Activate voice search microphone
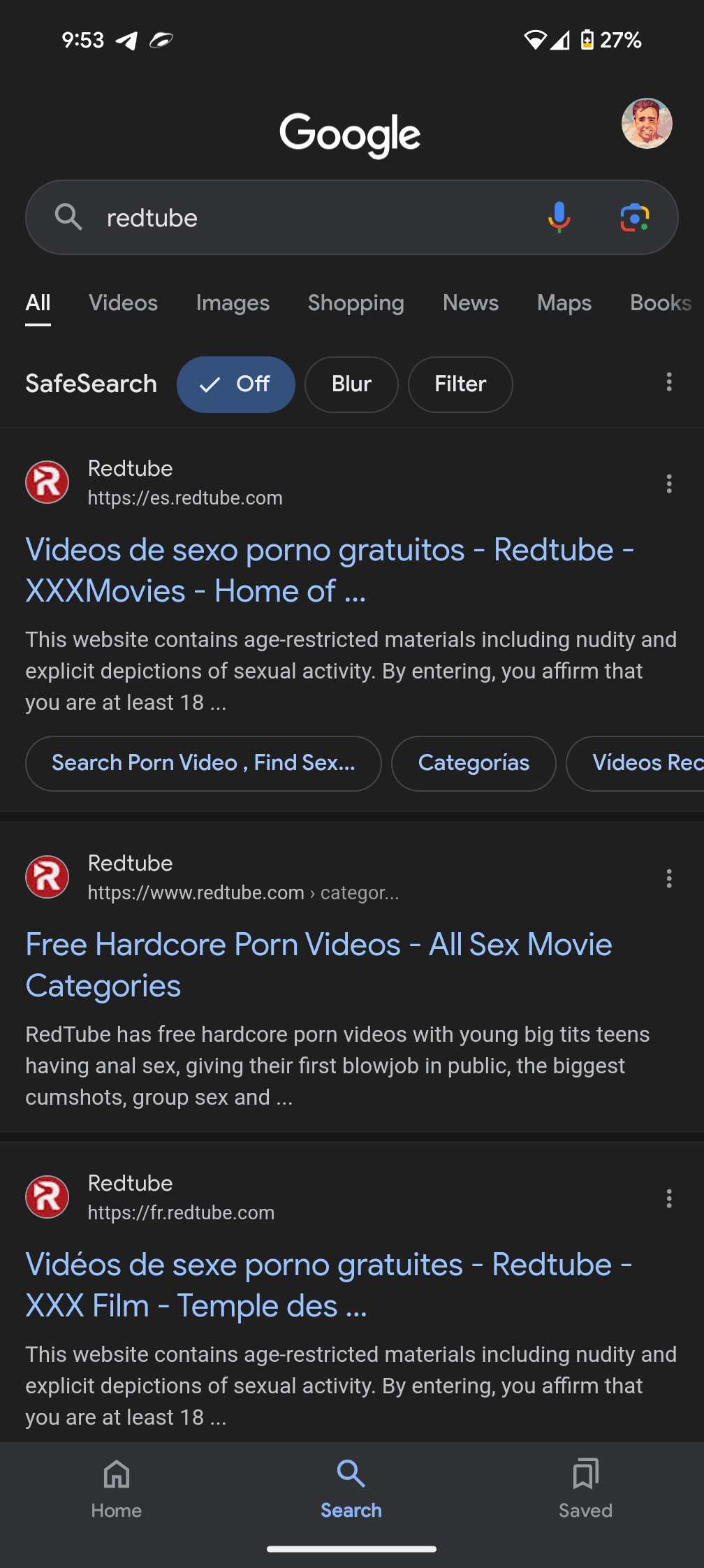 pyautogui.click(x=558, y=217)
